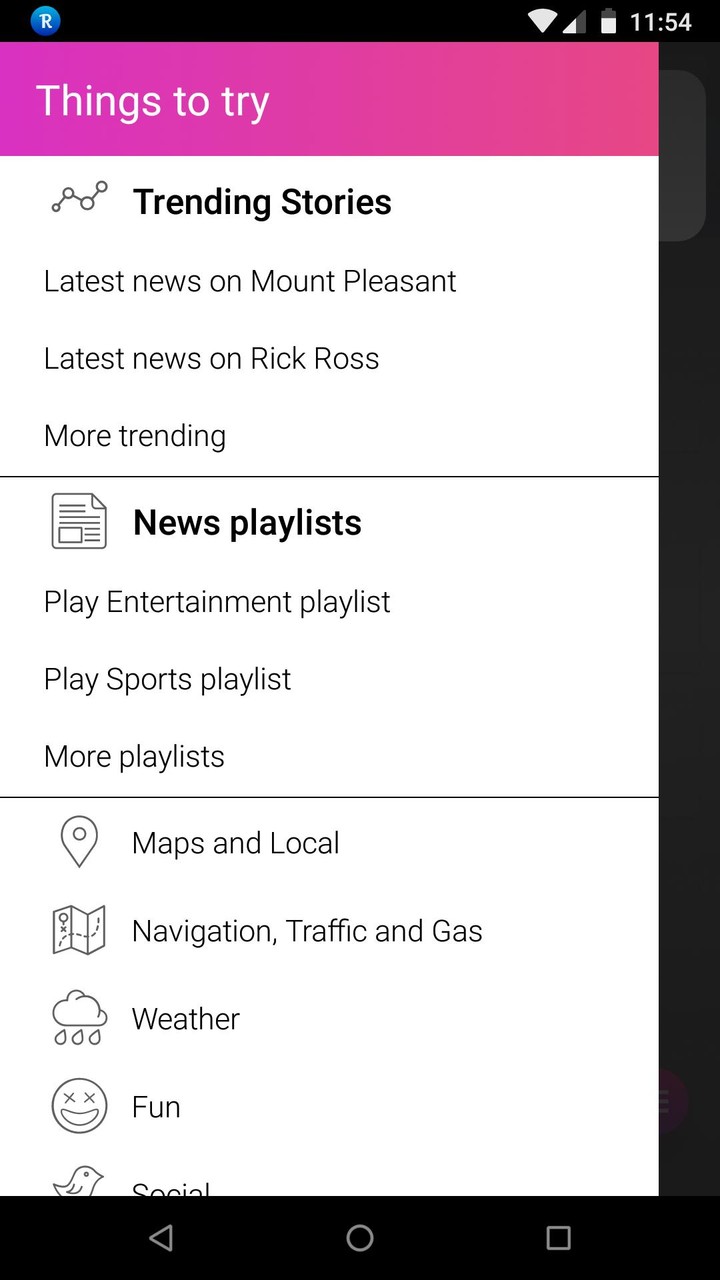
Task: Select the Trending Stories chart icon
Action: (x=79, y=198)
